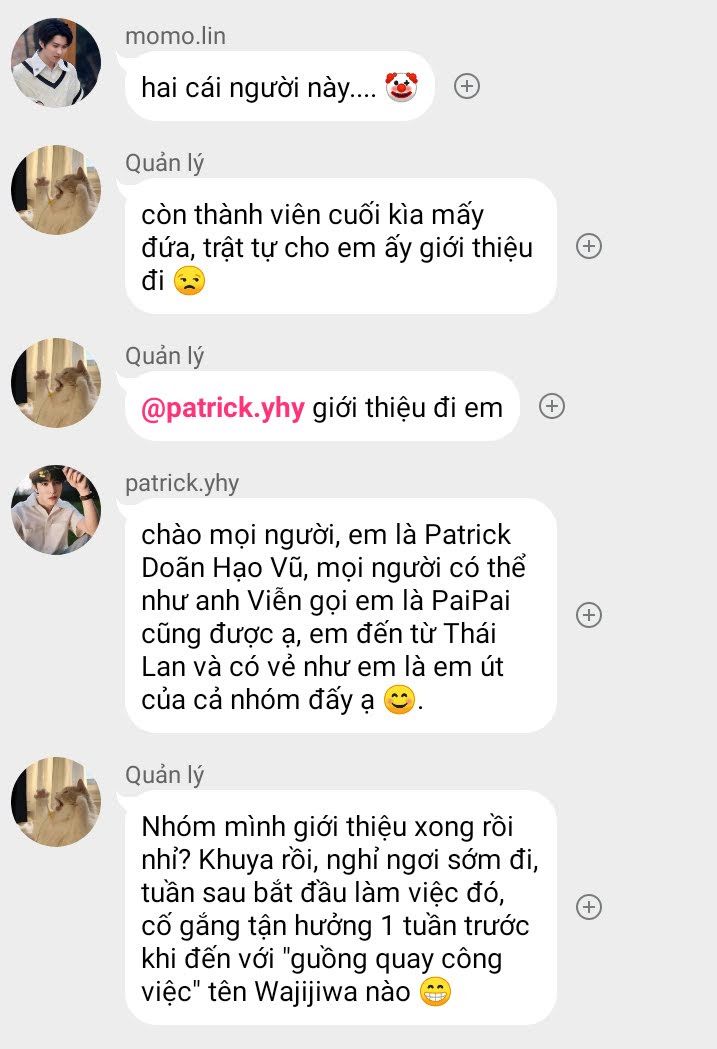This screenshot has width=717, height=1049.
Task: Add reaction to Patrick's introduction message
Action: pyautogui.click(x=590, y=615)
